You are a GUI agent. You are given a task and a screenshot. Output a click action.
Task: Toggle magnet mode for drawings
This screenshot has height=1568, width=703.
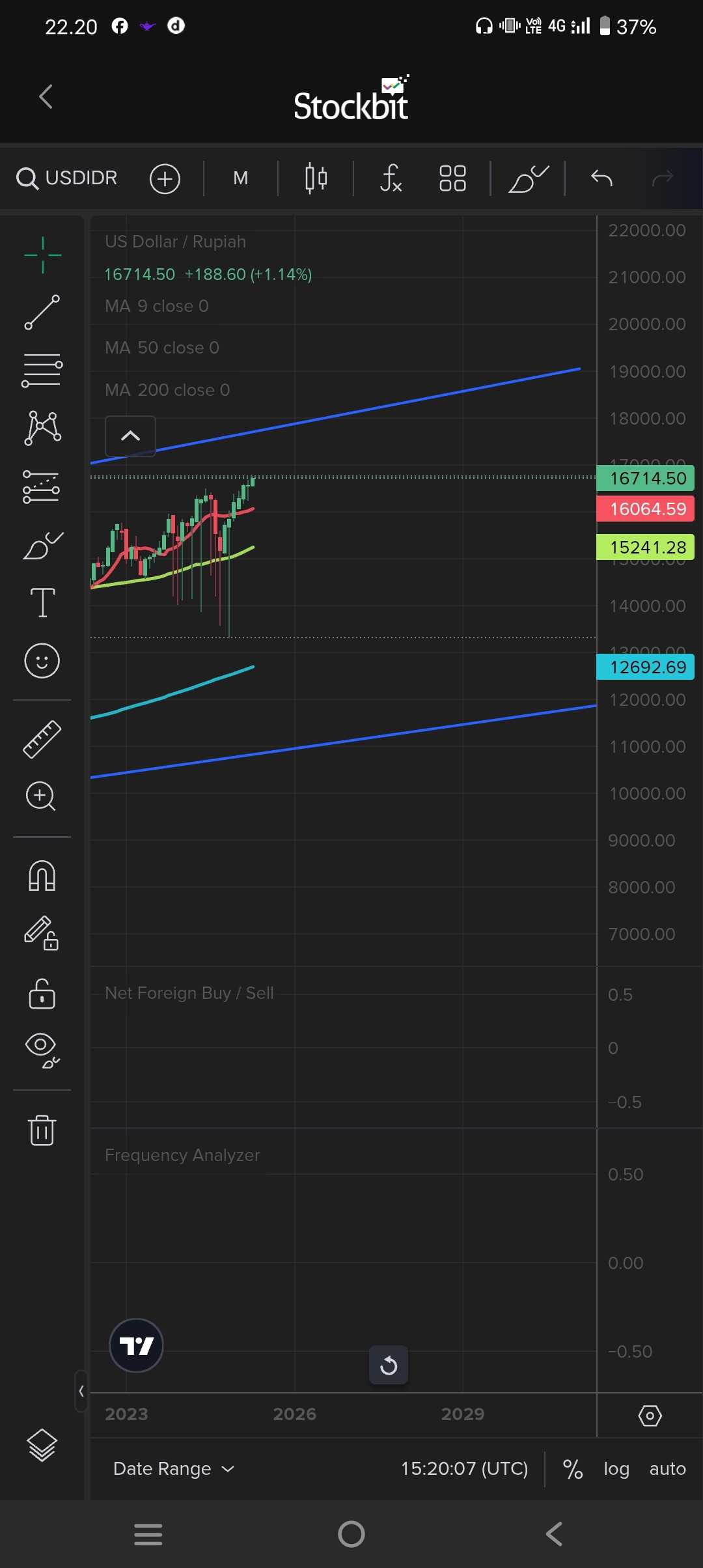coord(42,876)
